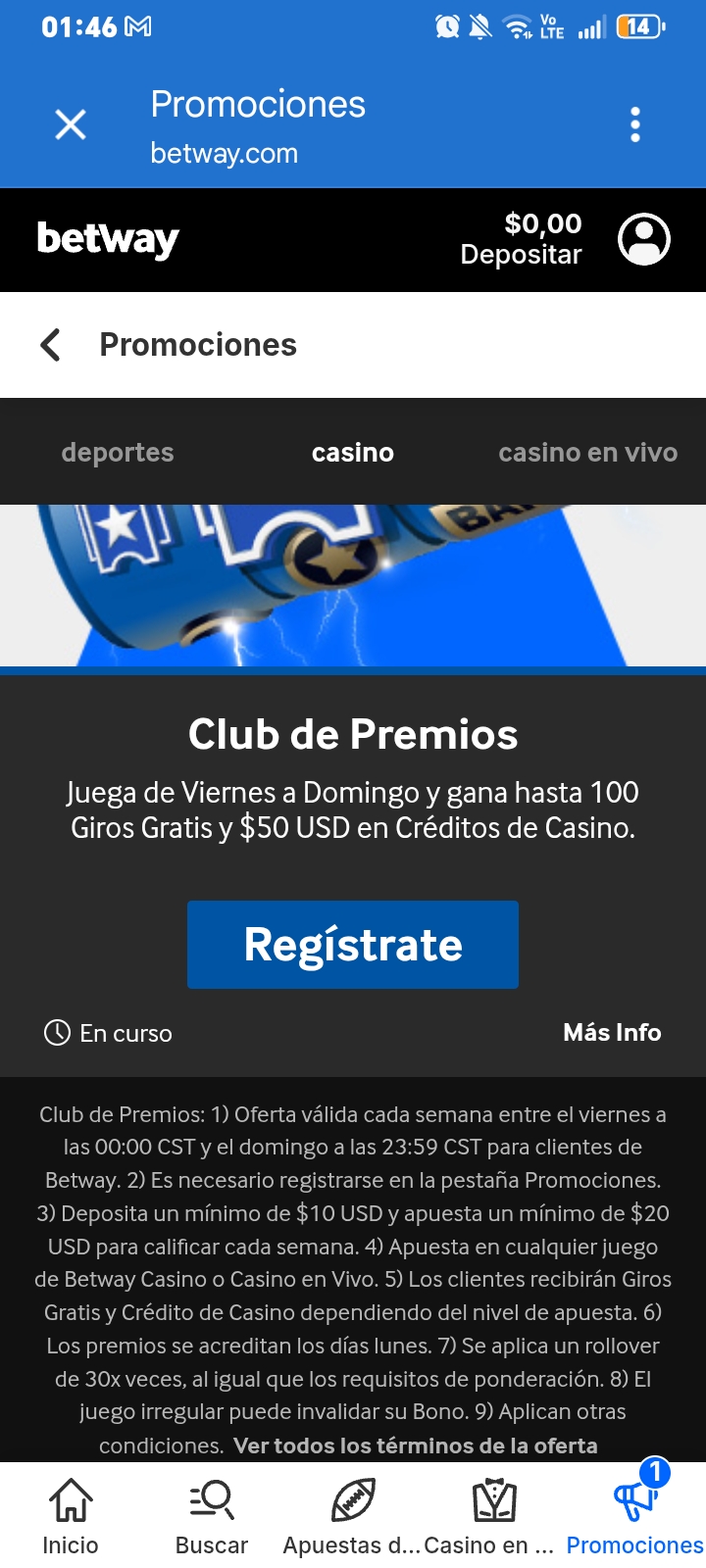Open the account profile icon
The height and width of the screenshot is (1568, 706).
[644, 239]
